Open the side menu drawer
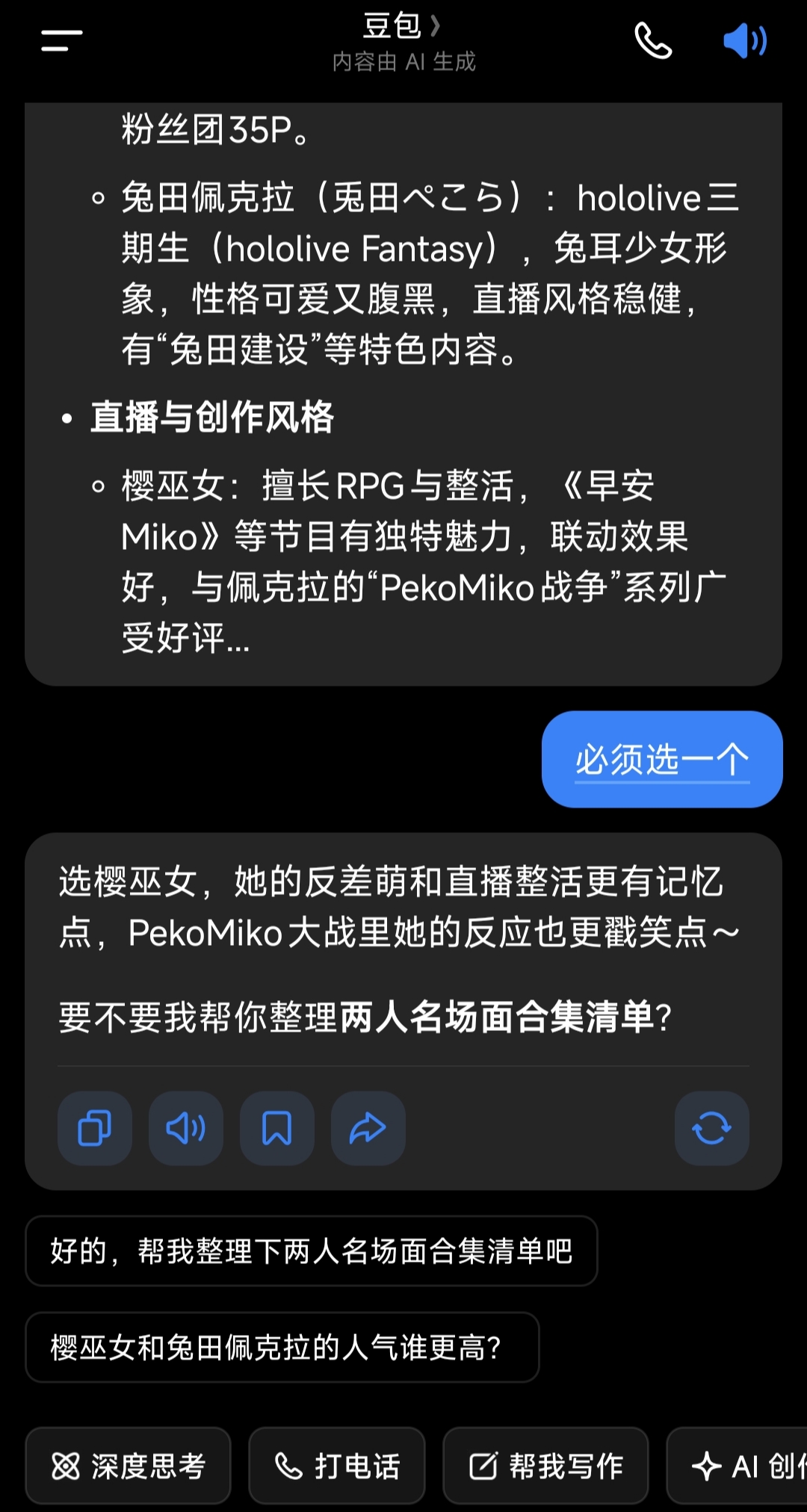 (62, 41)
